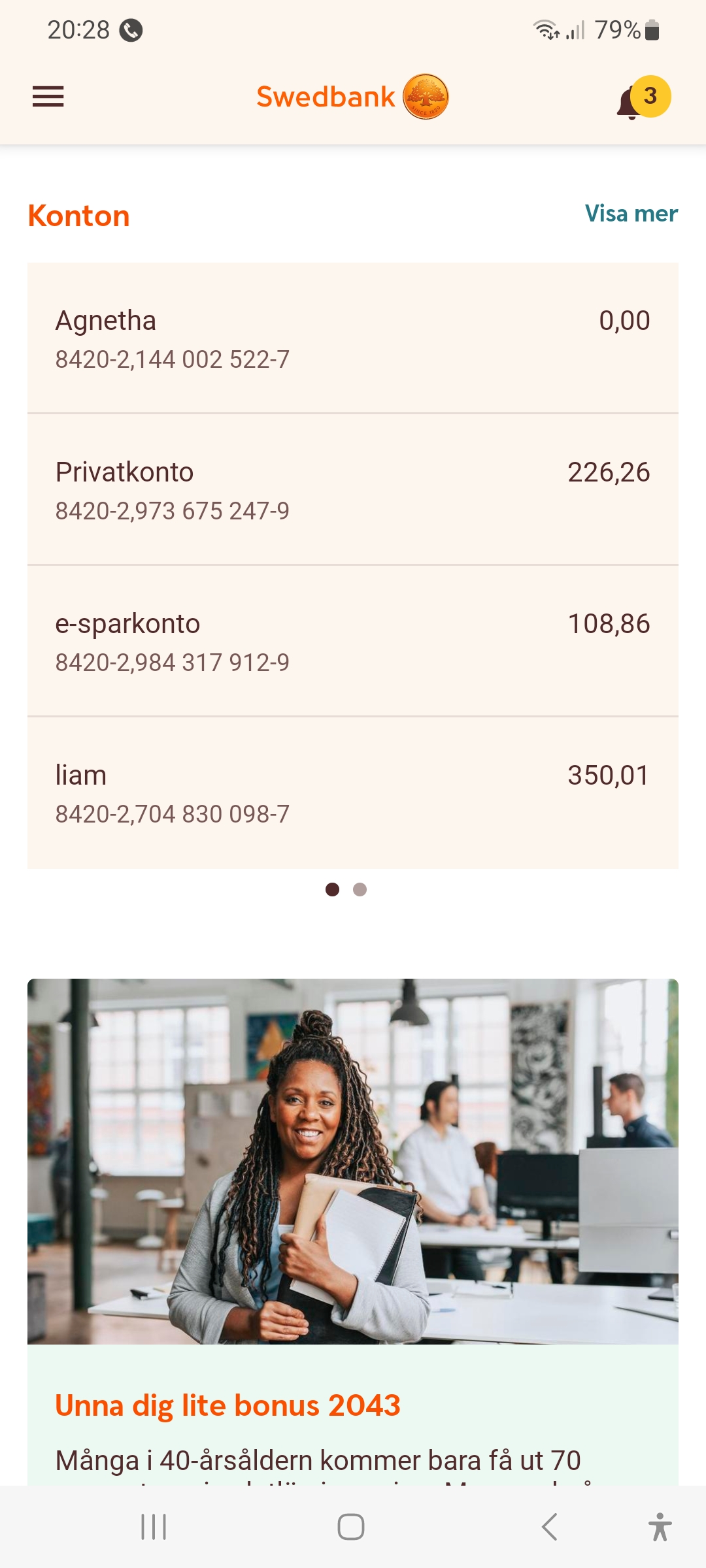View the liam account details

(x=353, y=792)
